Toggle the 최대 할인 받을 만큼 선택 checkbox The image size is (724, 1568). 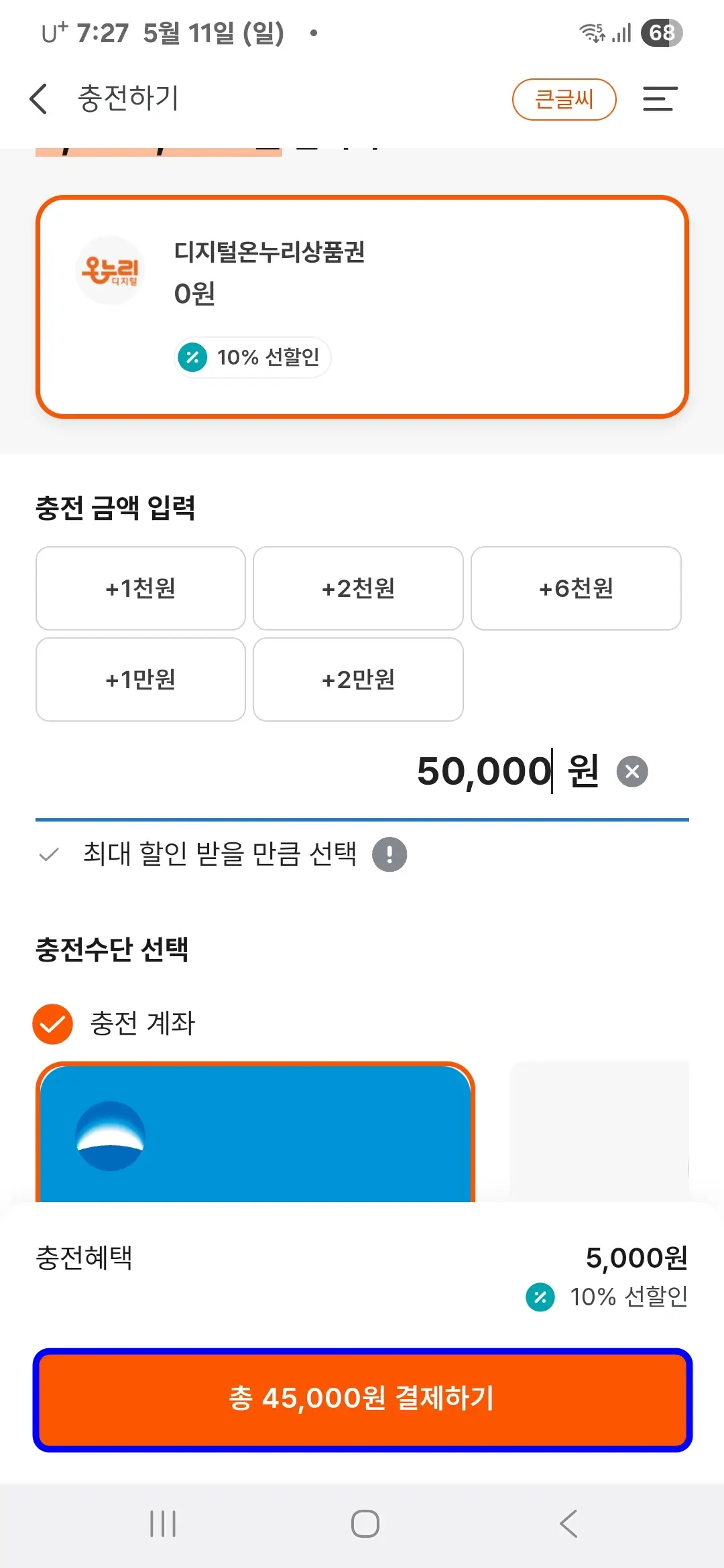[x=48, y=854]
